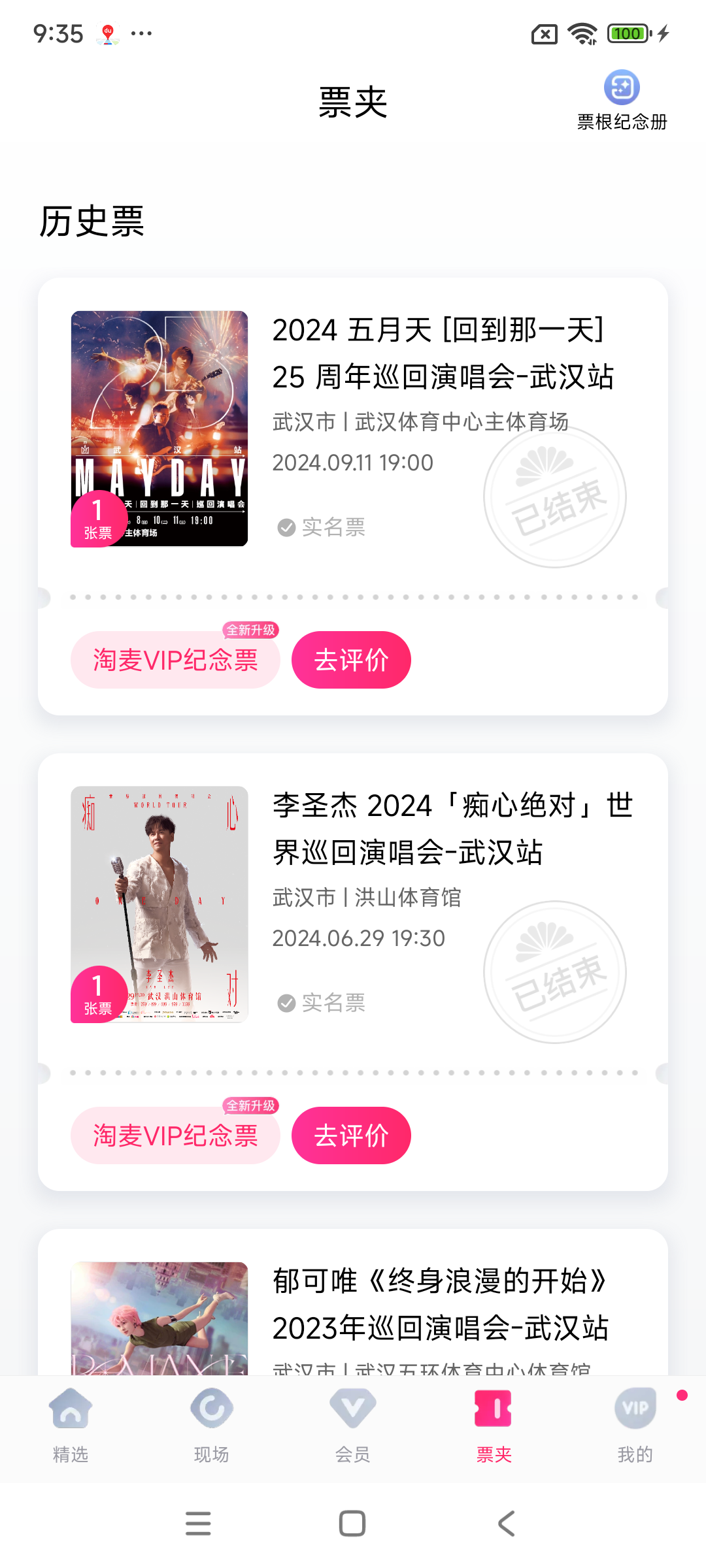Tap 去评价 for the 李圣杰 concert

tap(351, 1135)
